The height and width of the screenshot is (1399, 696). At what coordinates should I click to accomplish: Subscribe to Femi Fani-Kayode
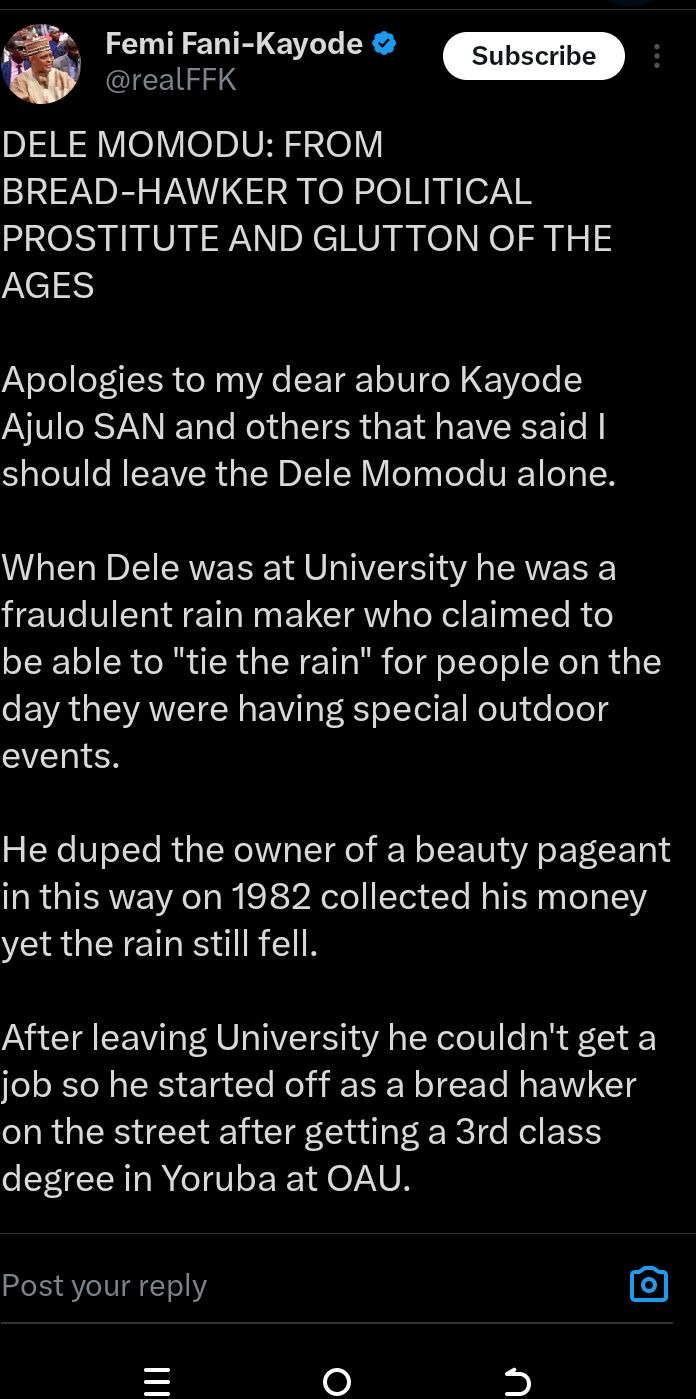[533, 57]
